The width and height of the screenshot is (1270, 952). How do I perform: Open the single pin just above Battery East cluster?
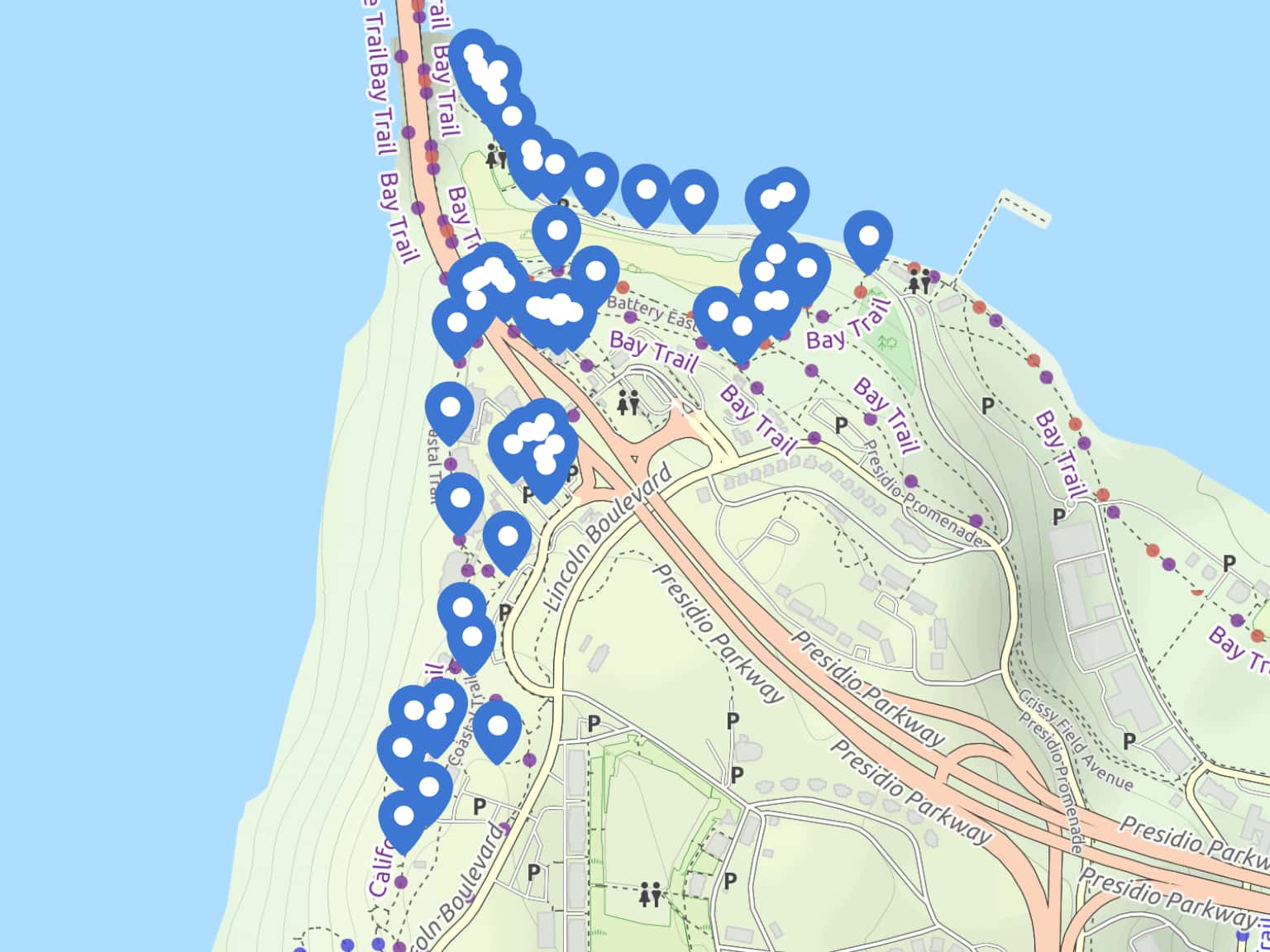pos(556,231)
